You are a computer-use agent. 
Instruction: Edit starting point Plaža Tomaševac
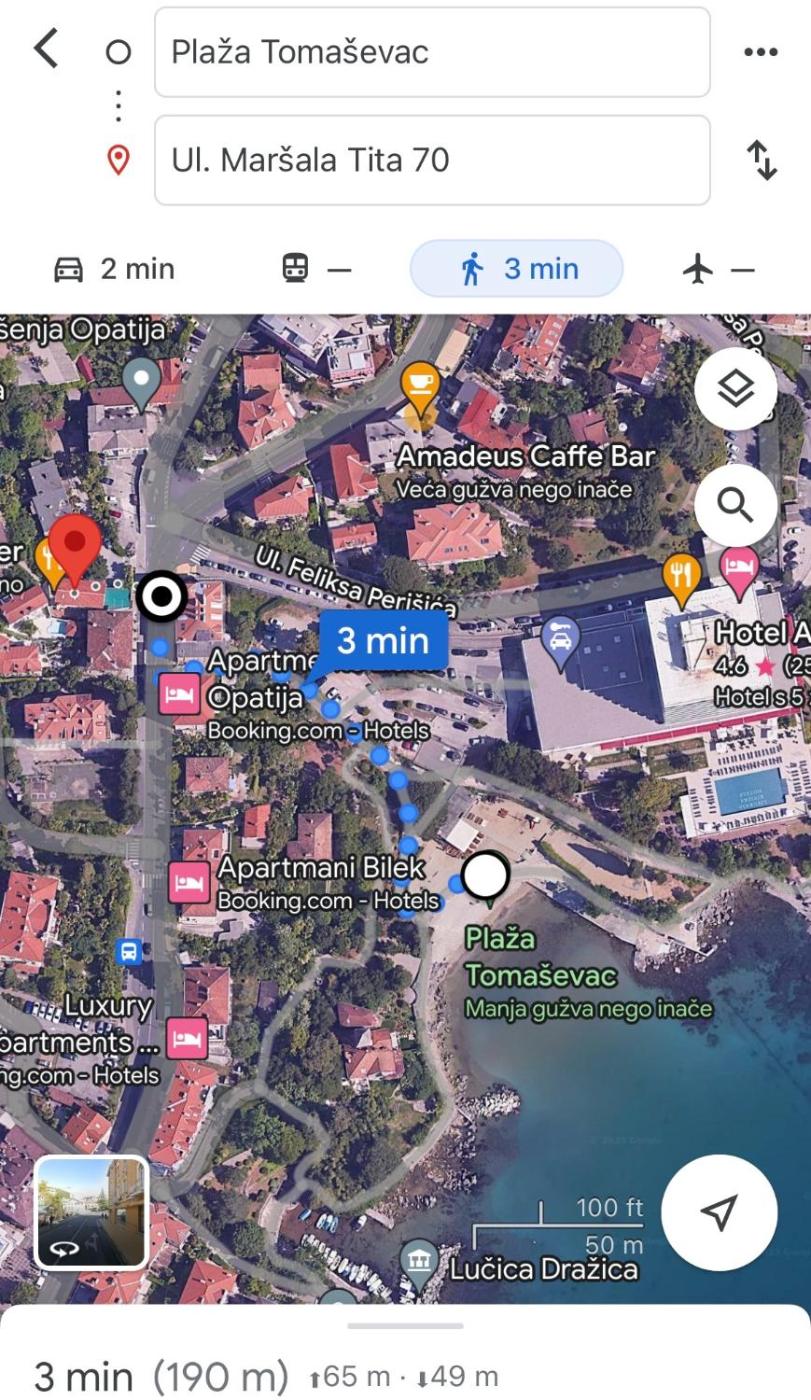pyautogui.click(x=432, y=52)
